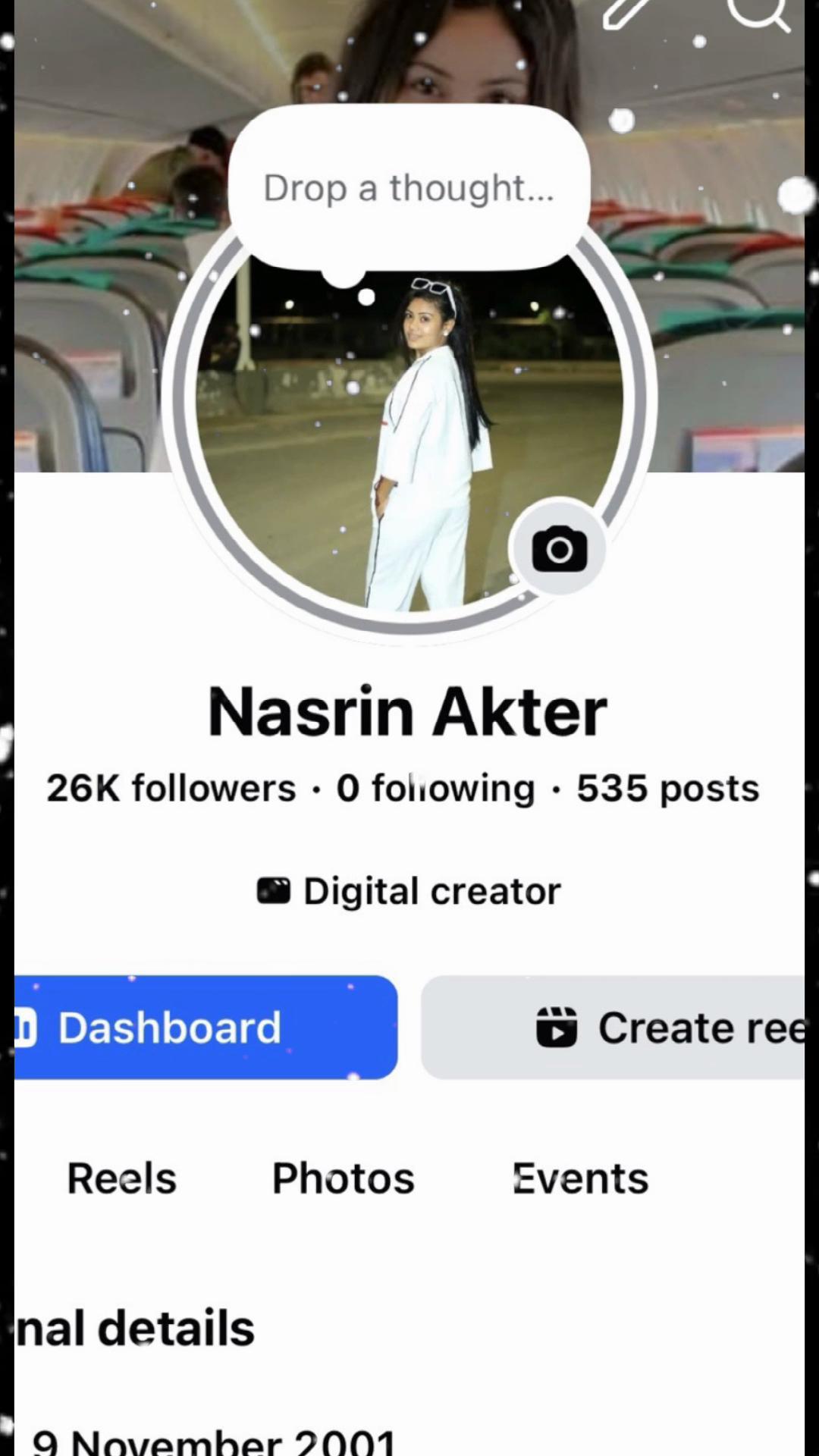The image size is (819, 1456).
Task: Change profile picture via camera icon
Action: (x=560, y=549)
